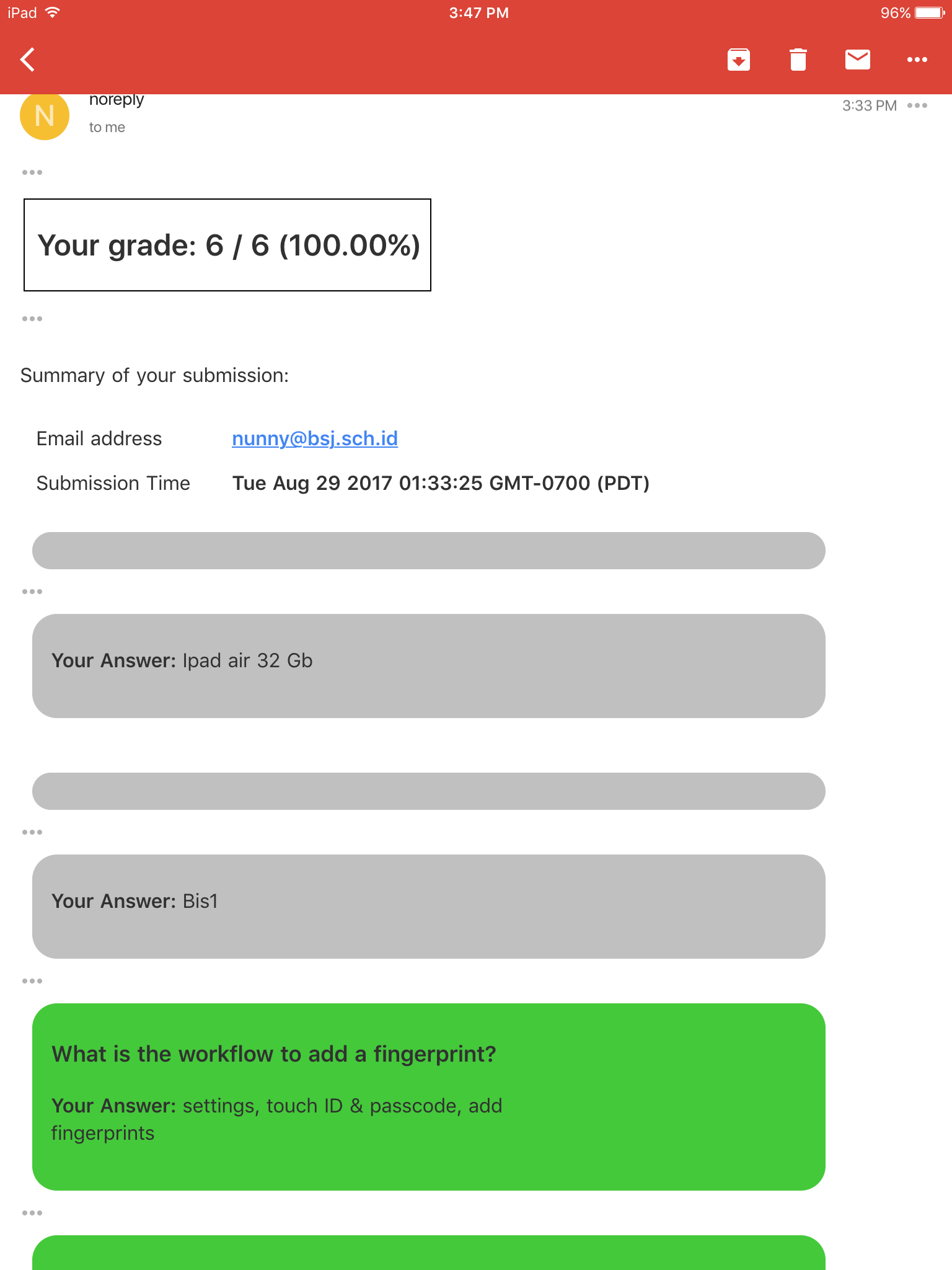Open message options next to 3:33 PM
The image size is (952, 1270).
click(x=917, y=106)
